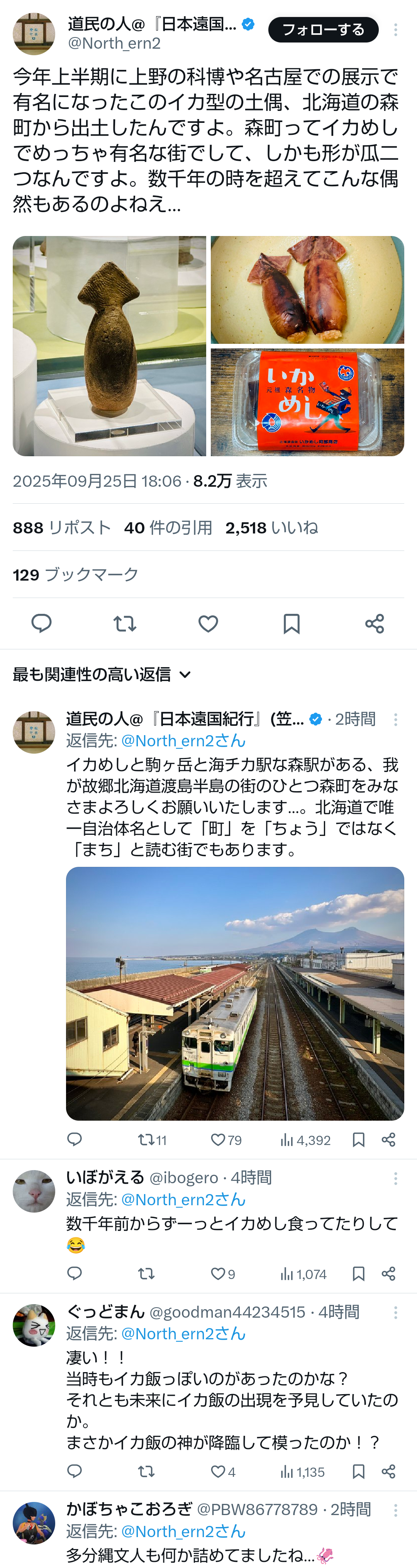View the cooked ikameshi photo
The height and width of the screenshot is (1568, 417).
307,290
